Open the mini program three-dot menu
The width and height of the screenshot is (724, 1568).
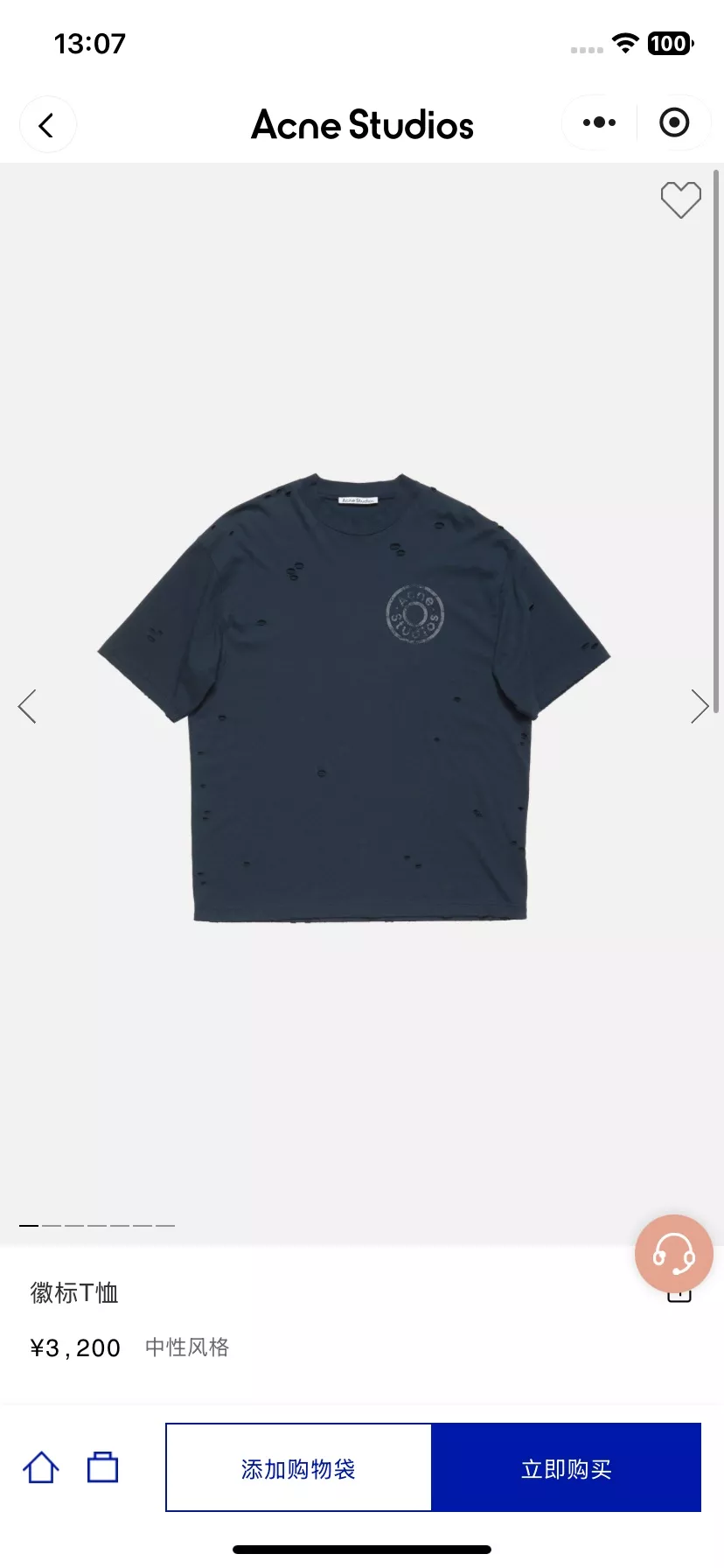click(599, 122)
